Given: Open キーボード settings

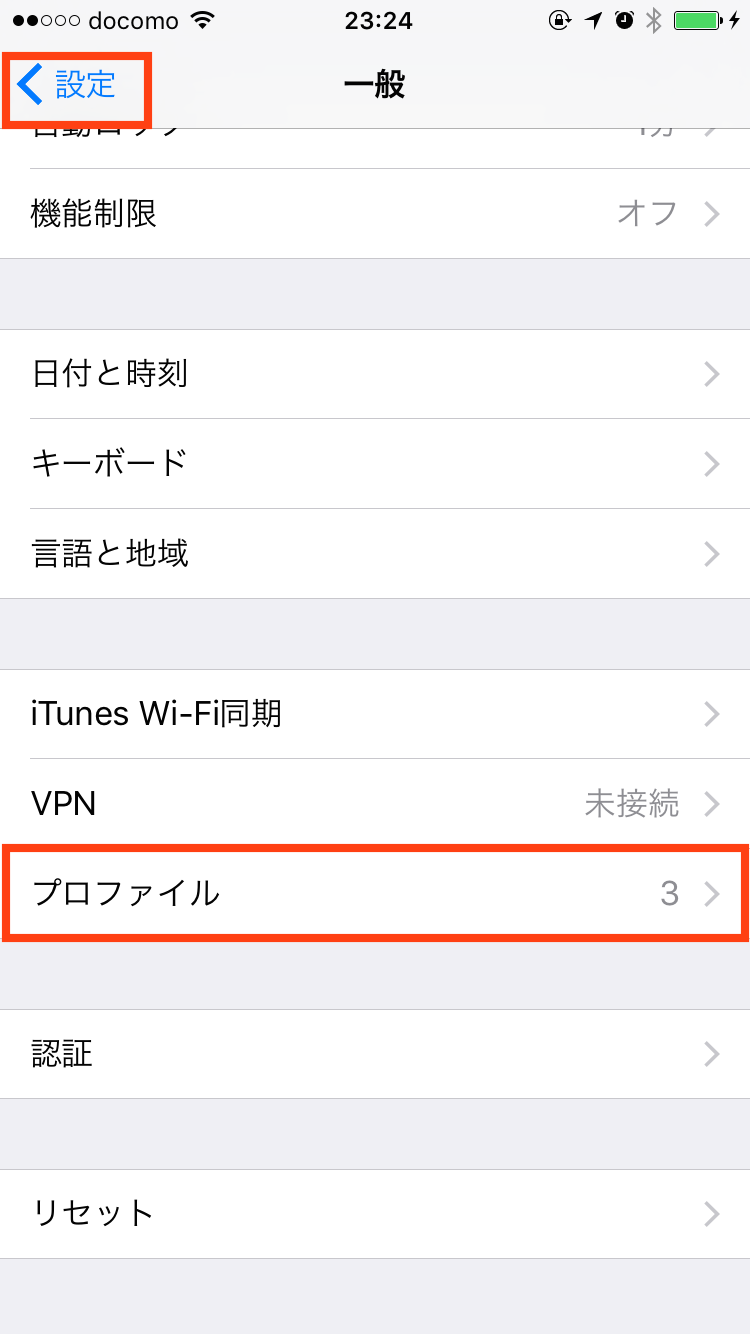Looking at the screenshot, I should coord(375,463).
